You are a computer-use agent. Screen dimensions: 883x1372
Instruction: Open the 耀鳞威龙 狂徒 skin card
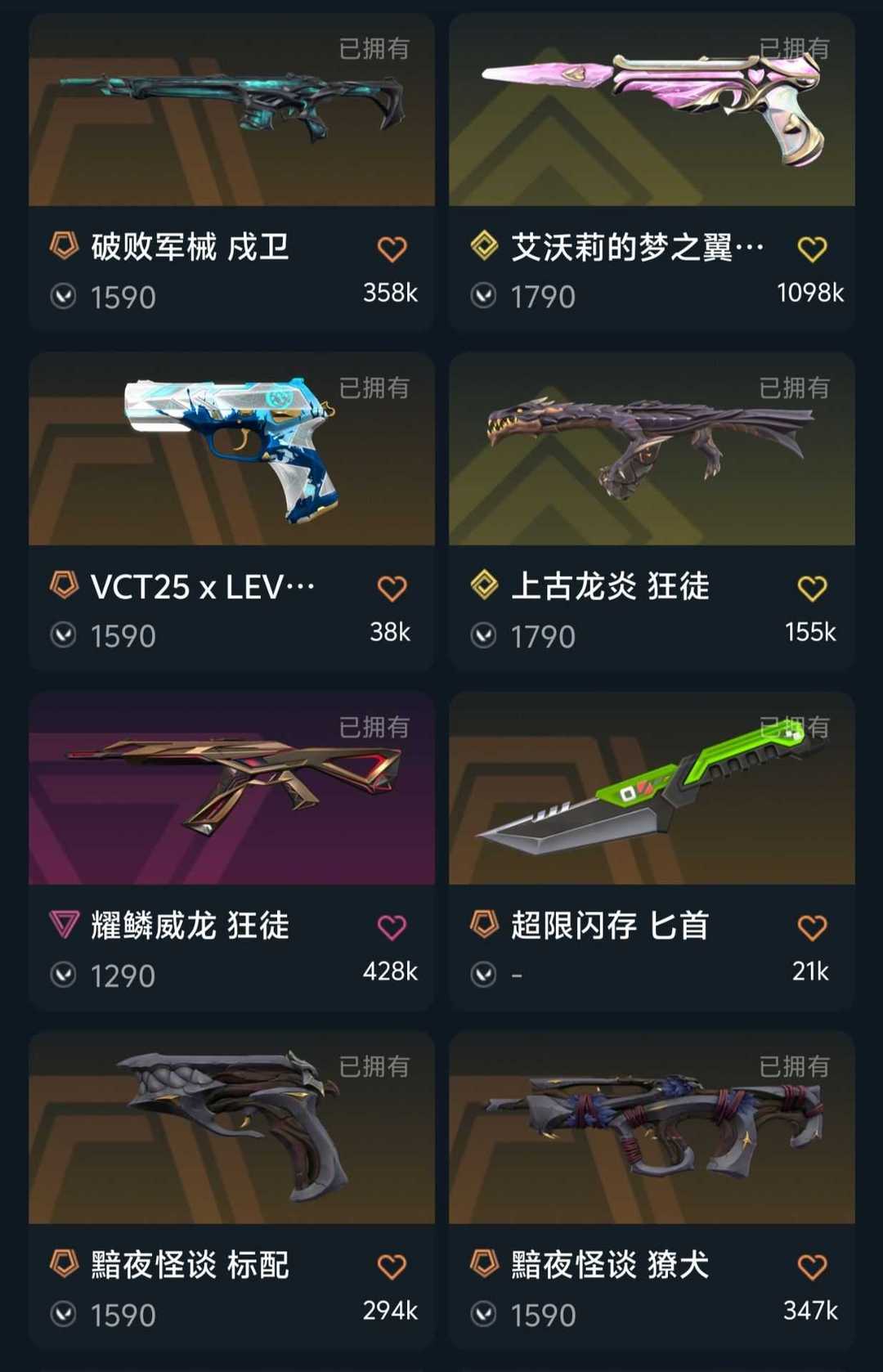[231, 851]
